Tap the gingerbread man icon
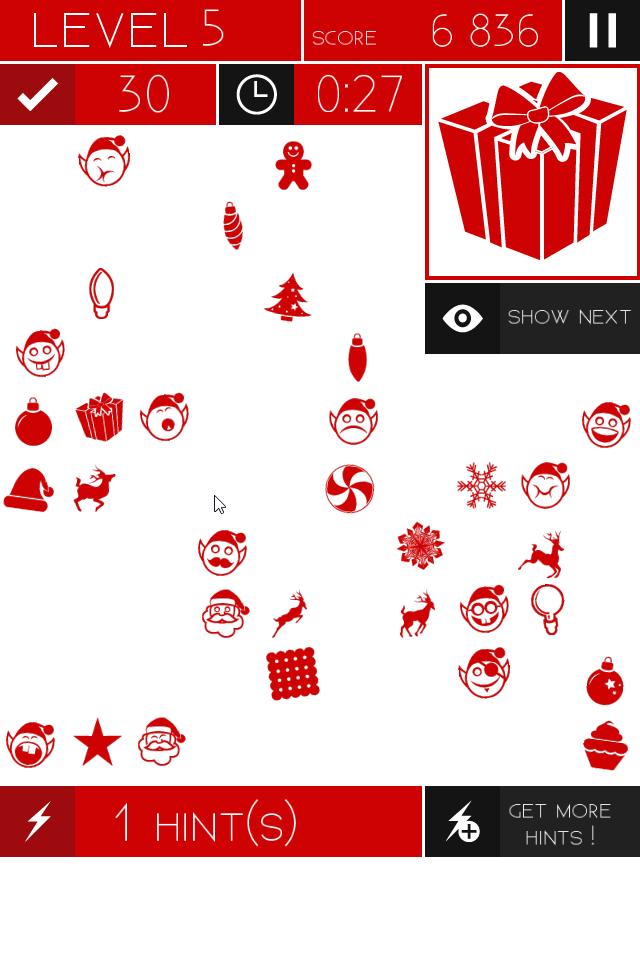The image size is (640, 960). click(293, 166)
